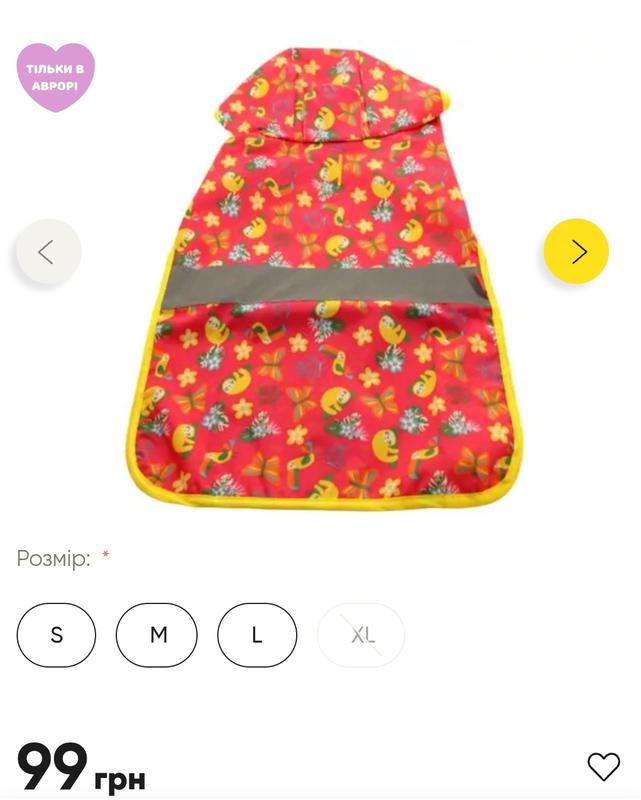Pick size L
The width and height of the screenshot is (641, 800).
click(257, 635)
